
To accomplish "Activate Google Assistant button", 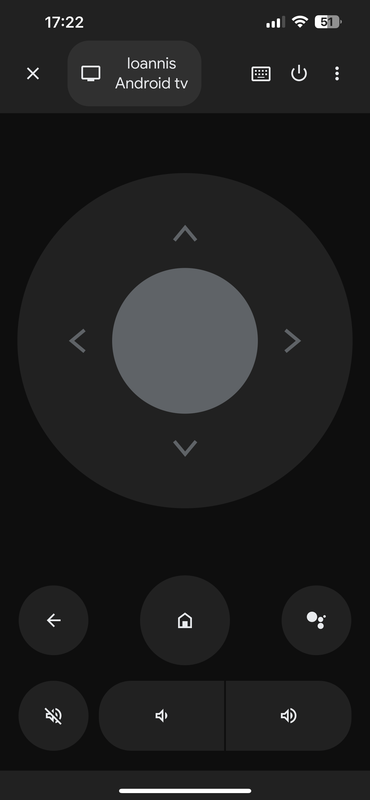I will pyautogui.click(x=316, y=620).
